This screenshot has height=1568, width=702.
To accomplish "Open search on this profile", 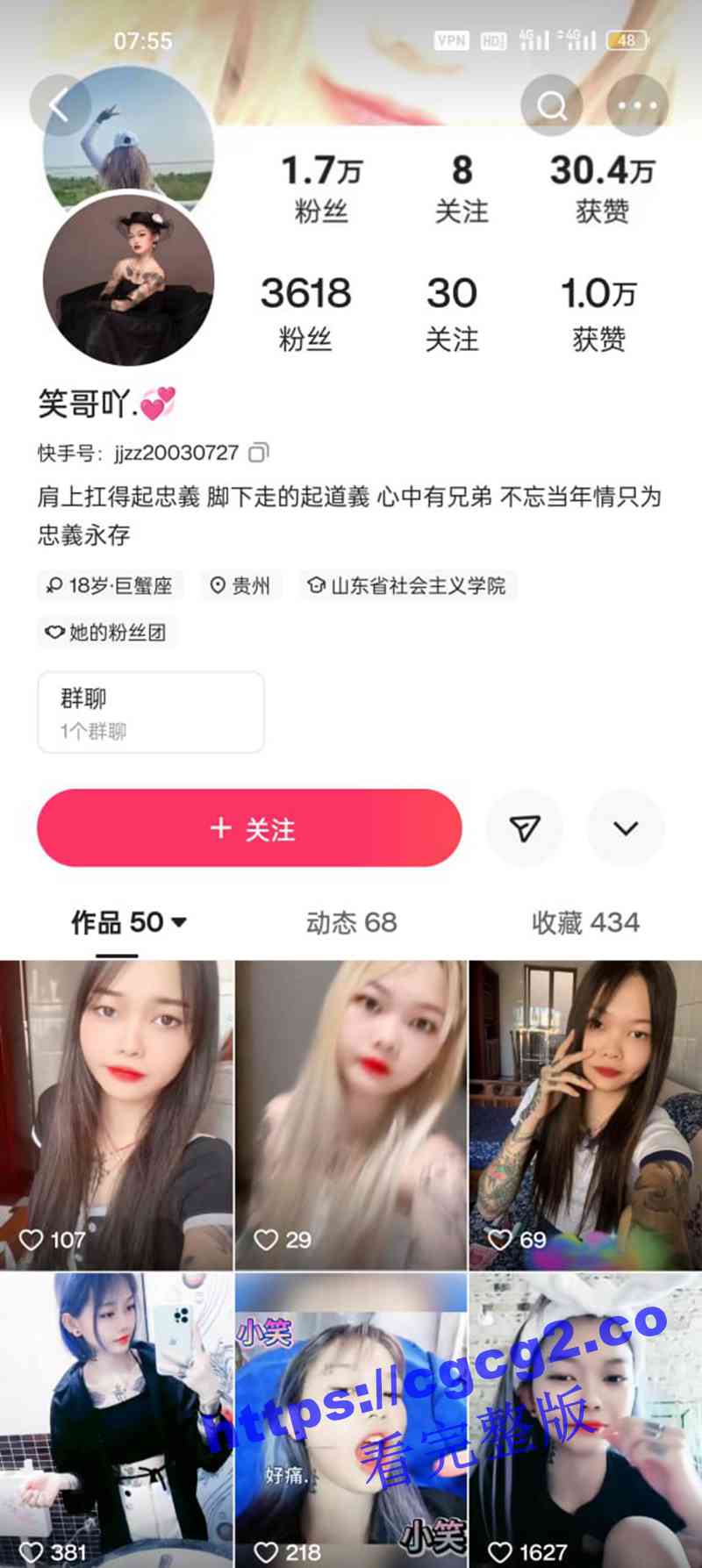I will pos(551,106).
